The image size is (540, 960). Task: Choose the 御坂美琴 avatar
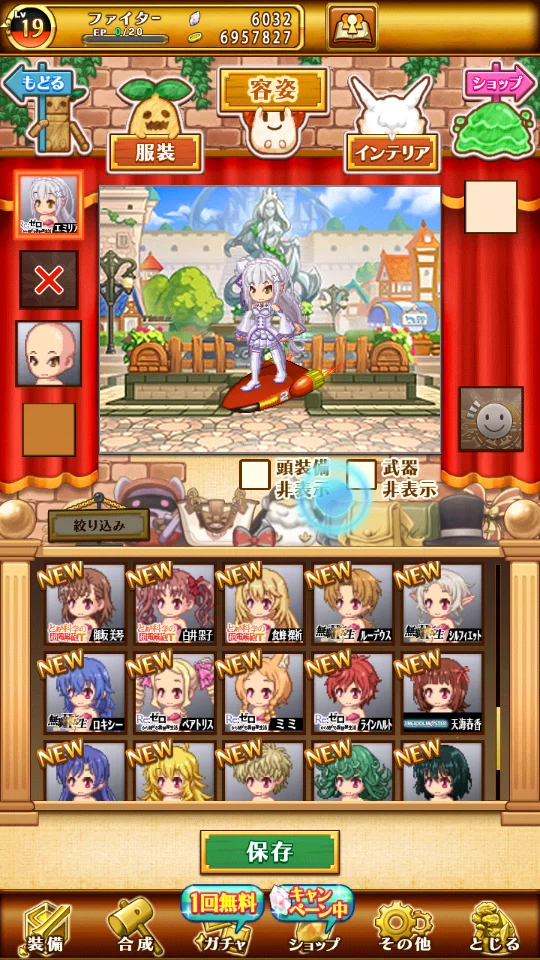pos(85,604)
